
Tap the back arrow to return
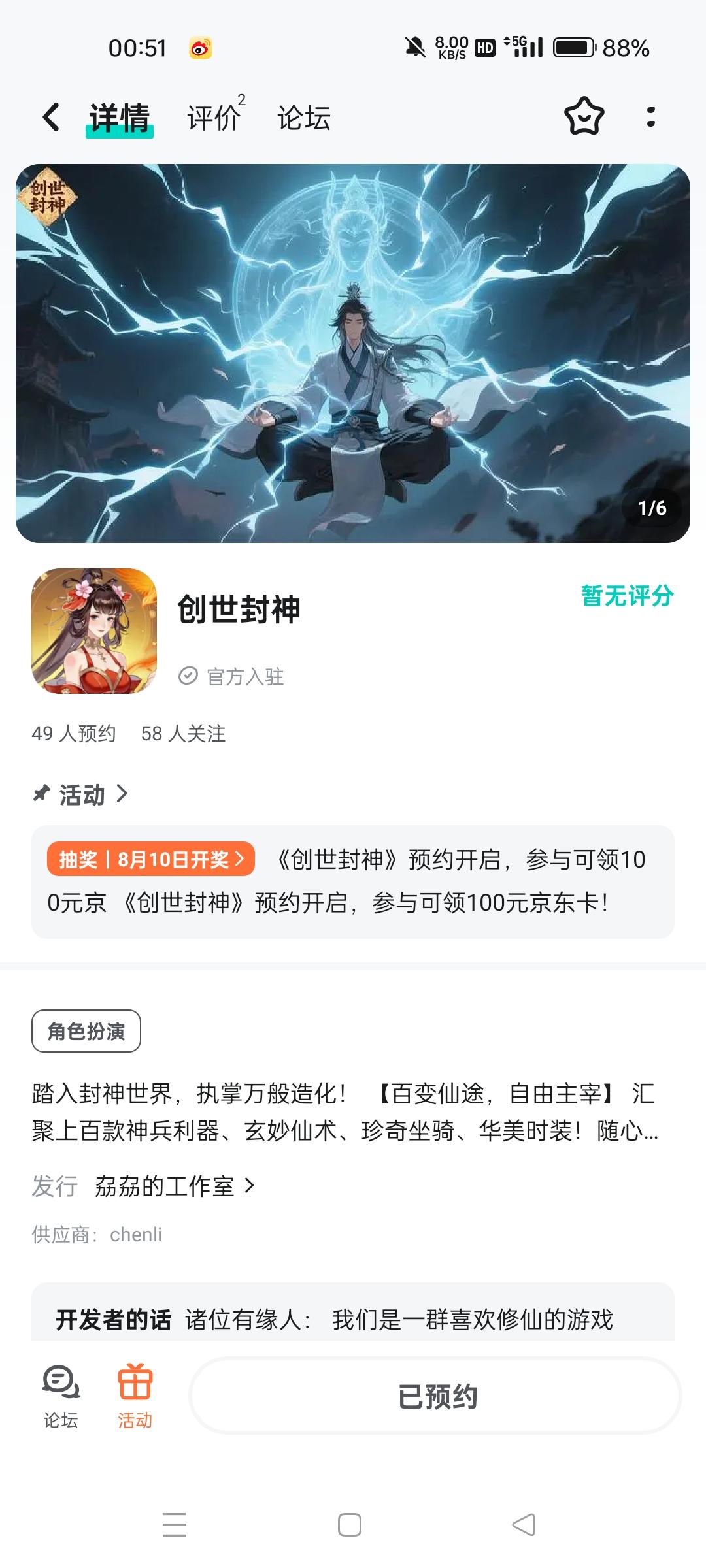(x=49, y=116)
